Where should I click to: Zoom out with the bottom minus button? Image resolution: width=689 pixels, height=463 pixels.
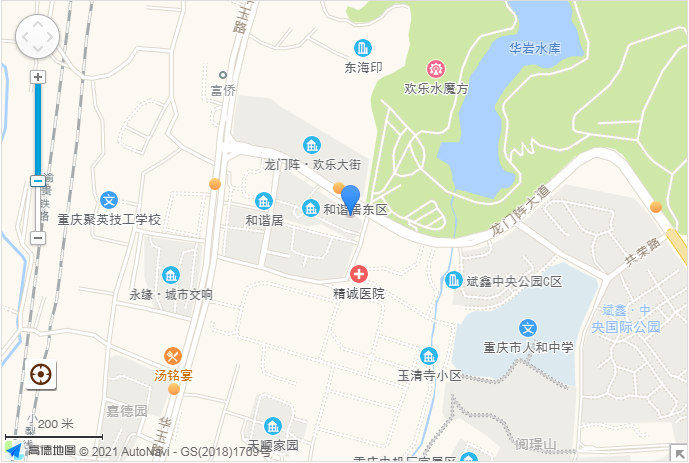pos(38,238)
